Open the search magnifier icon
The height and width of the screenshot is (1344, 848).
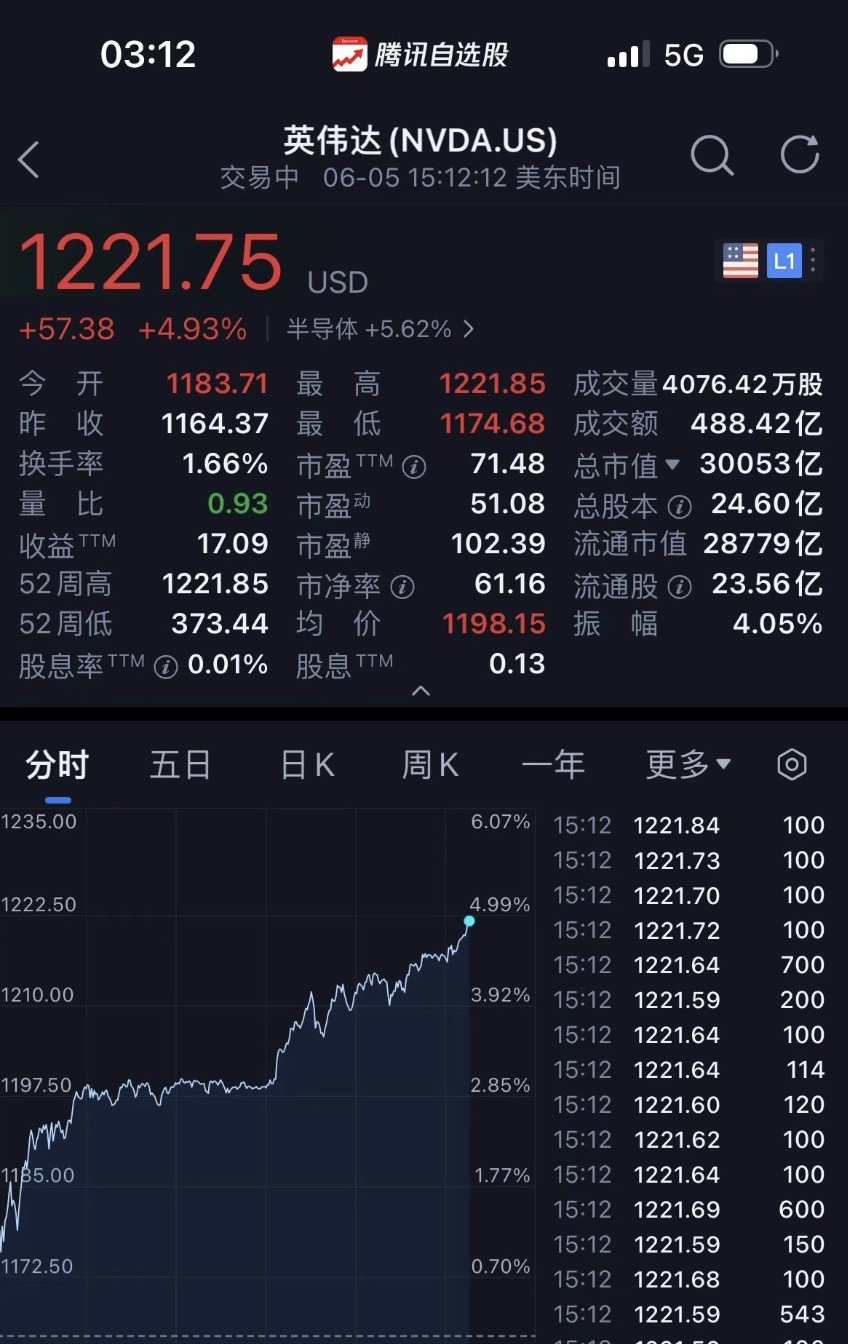point(712,156)
